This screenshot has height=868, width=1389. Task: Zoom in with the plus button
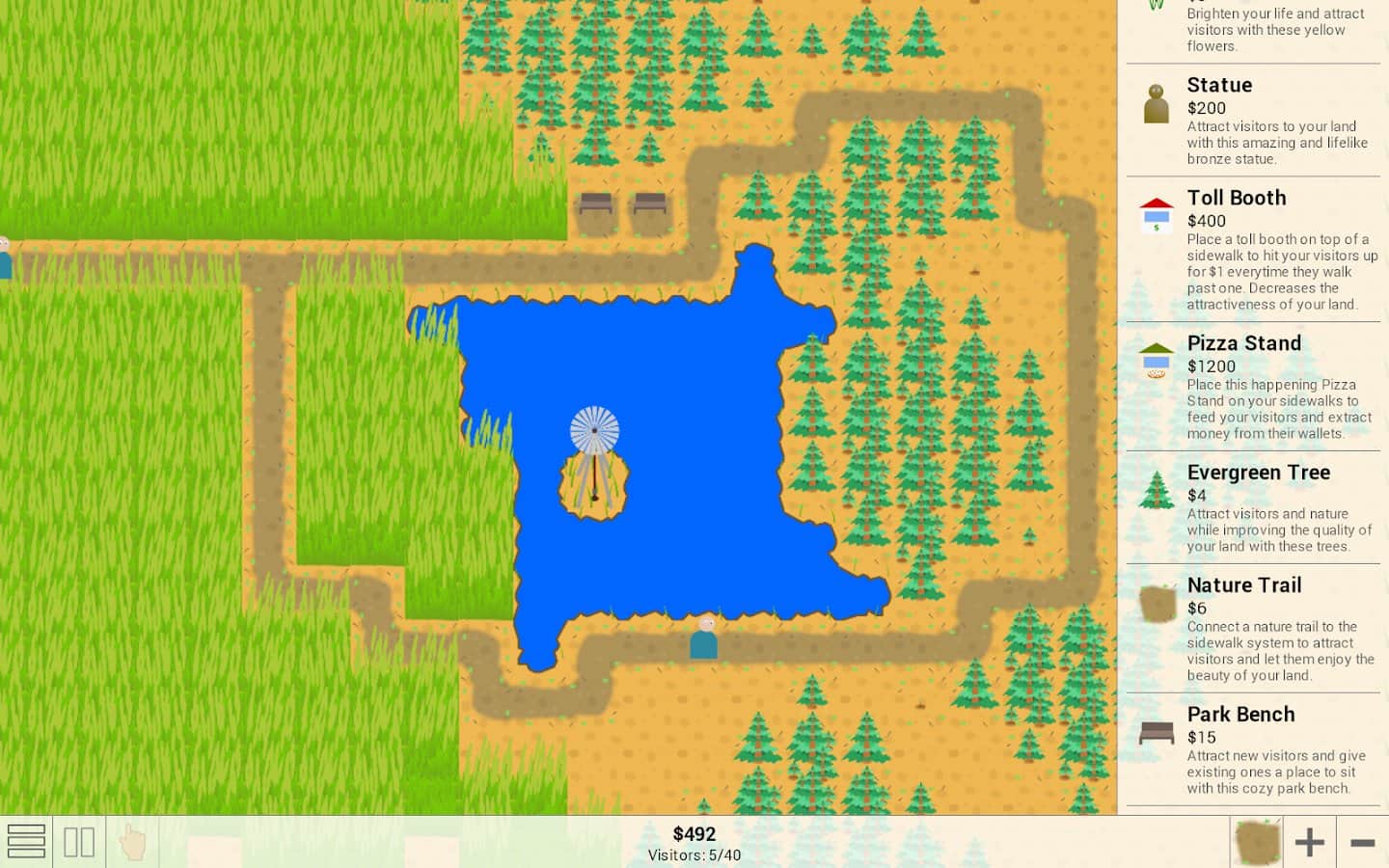pos(1309,842)
